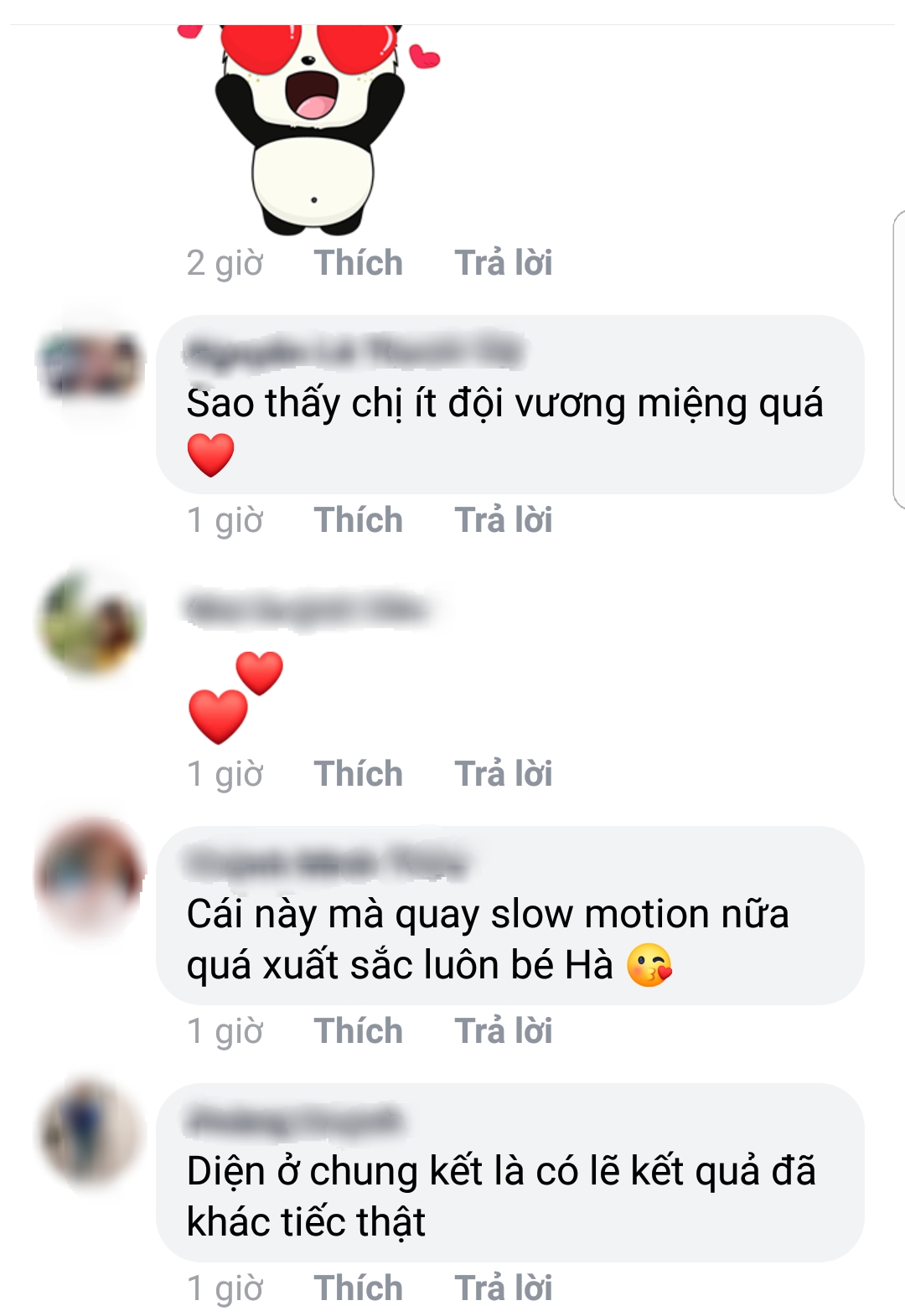Reply to 'Sao thấy chị ít đội vương miệng' comment
Viewport: 905px width, 1316px height.
coord(503,520)
